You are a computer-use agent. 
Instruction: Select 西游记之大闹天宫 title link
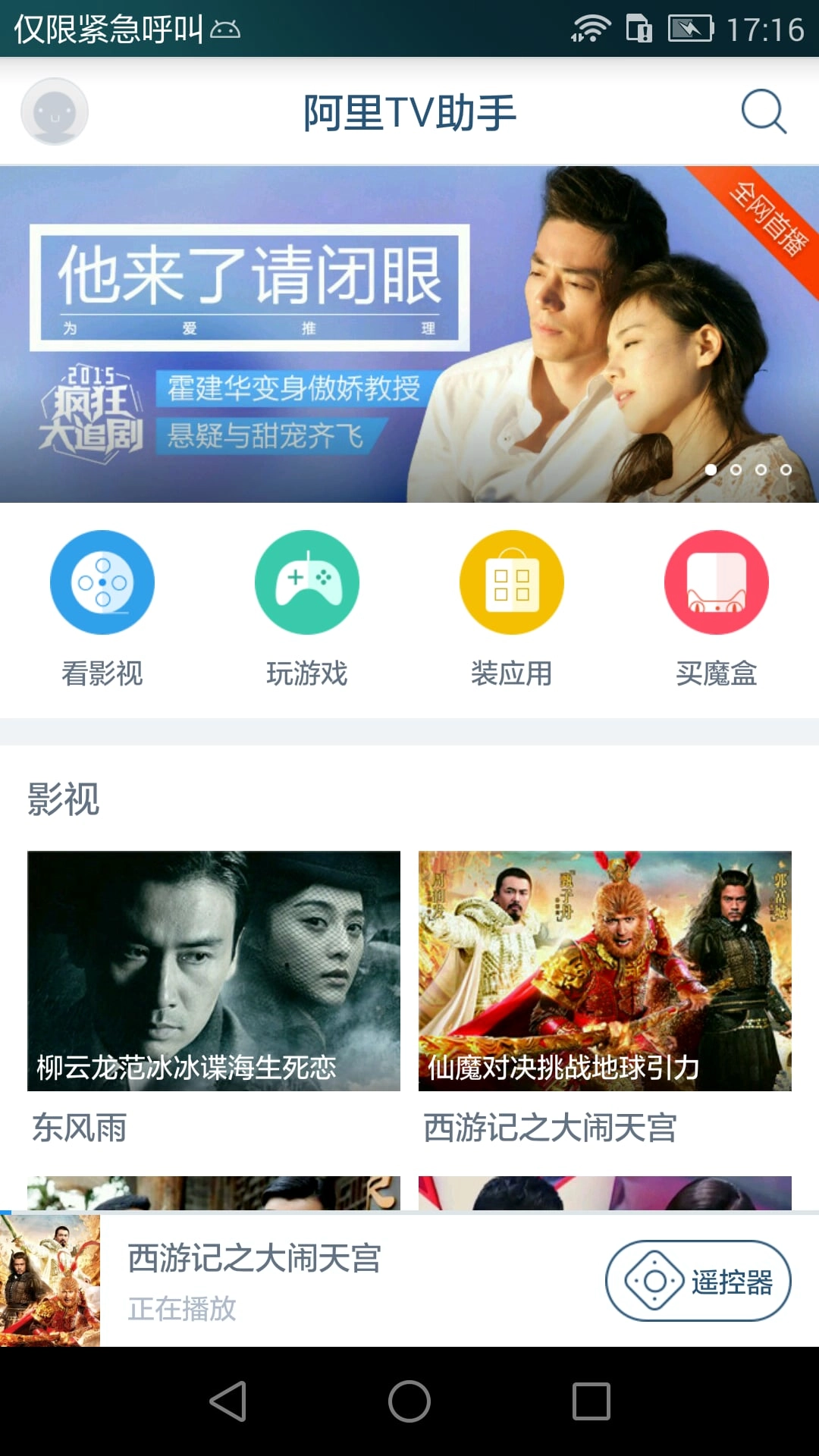(552, 1129)
